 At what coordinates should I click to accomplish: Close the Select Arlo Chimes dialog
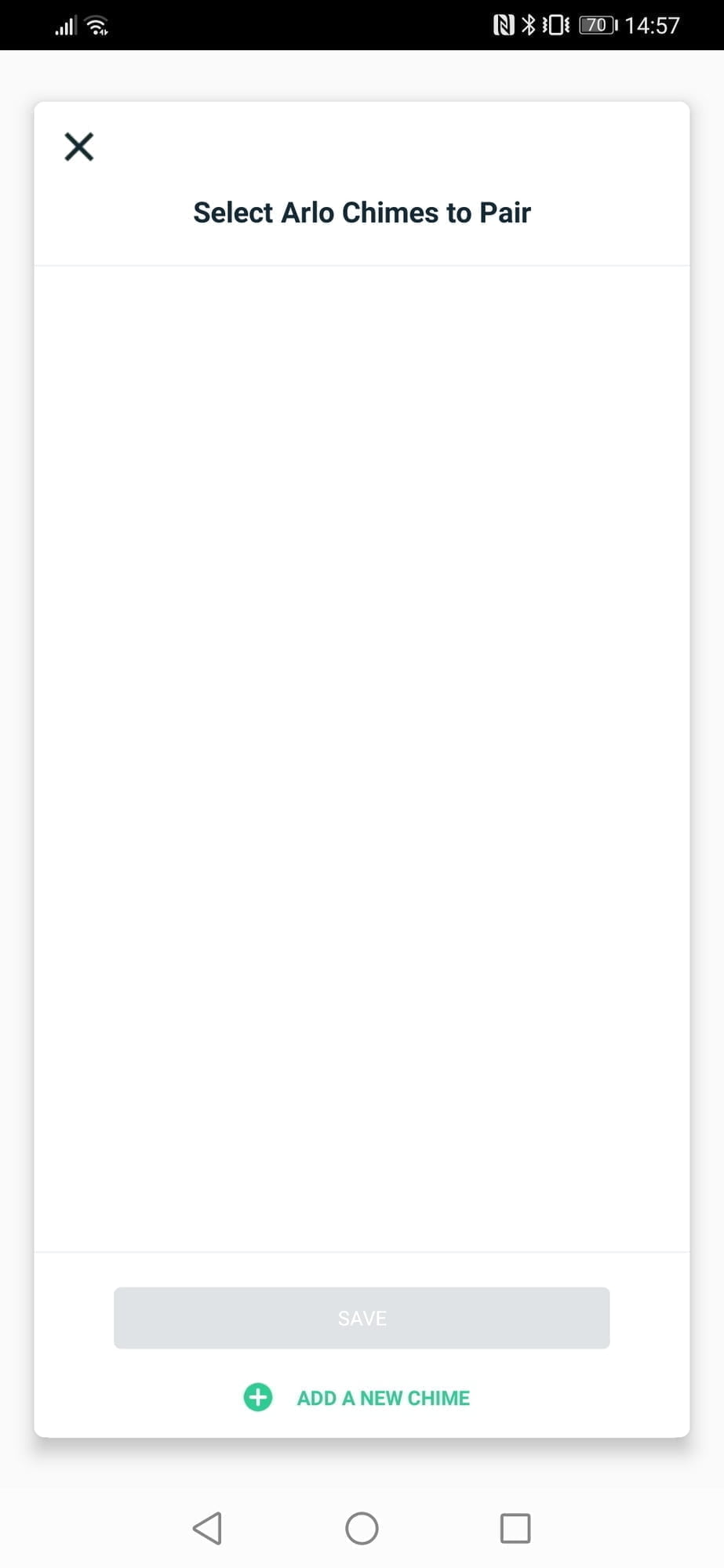[x=78, y=147]
